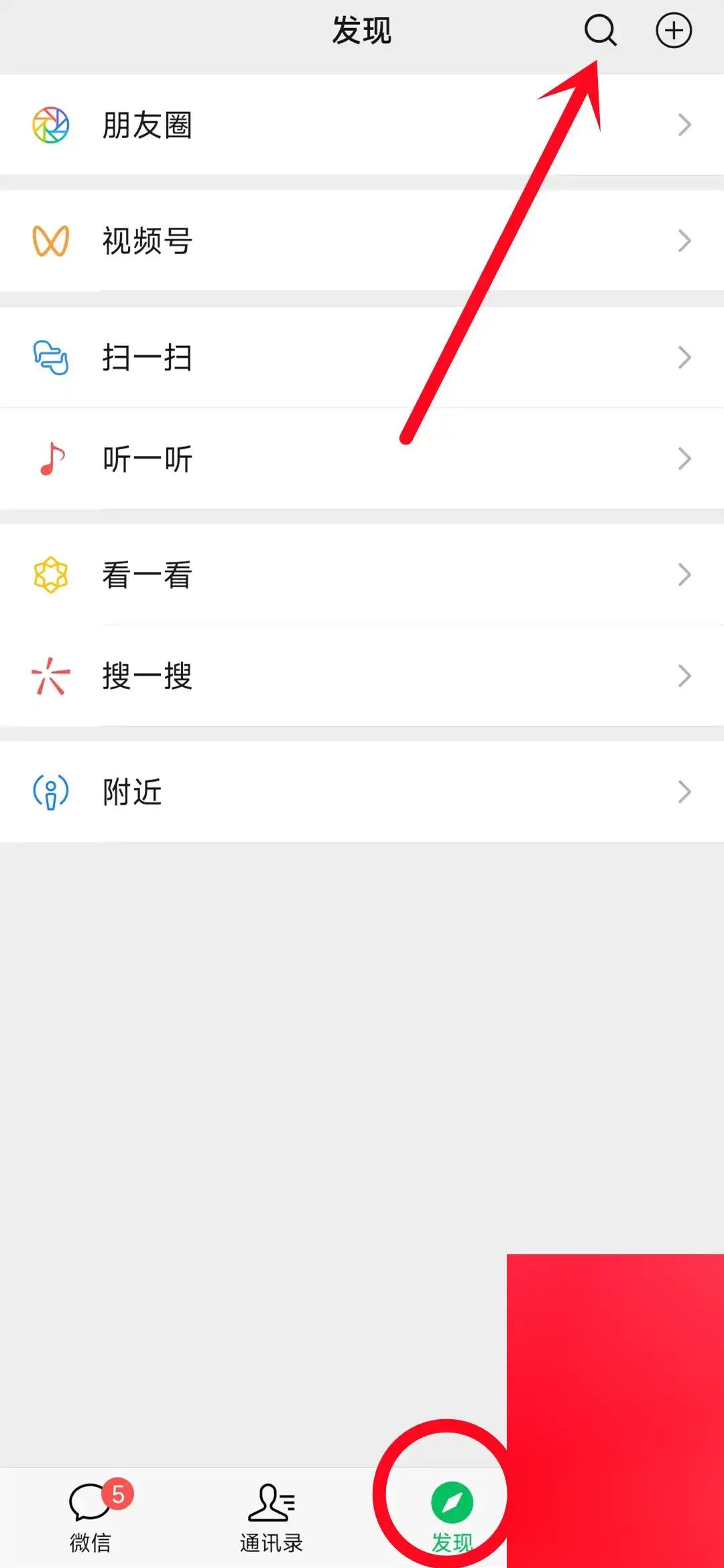Switch to the 通讯录 contacts tab

(271, 1516)
